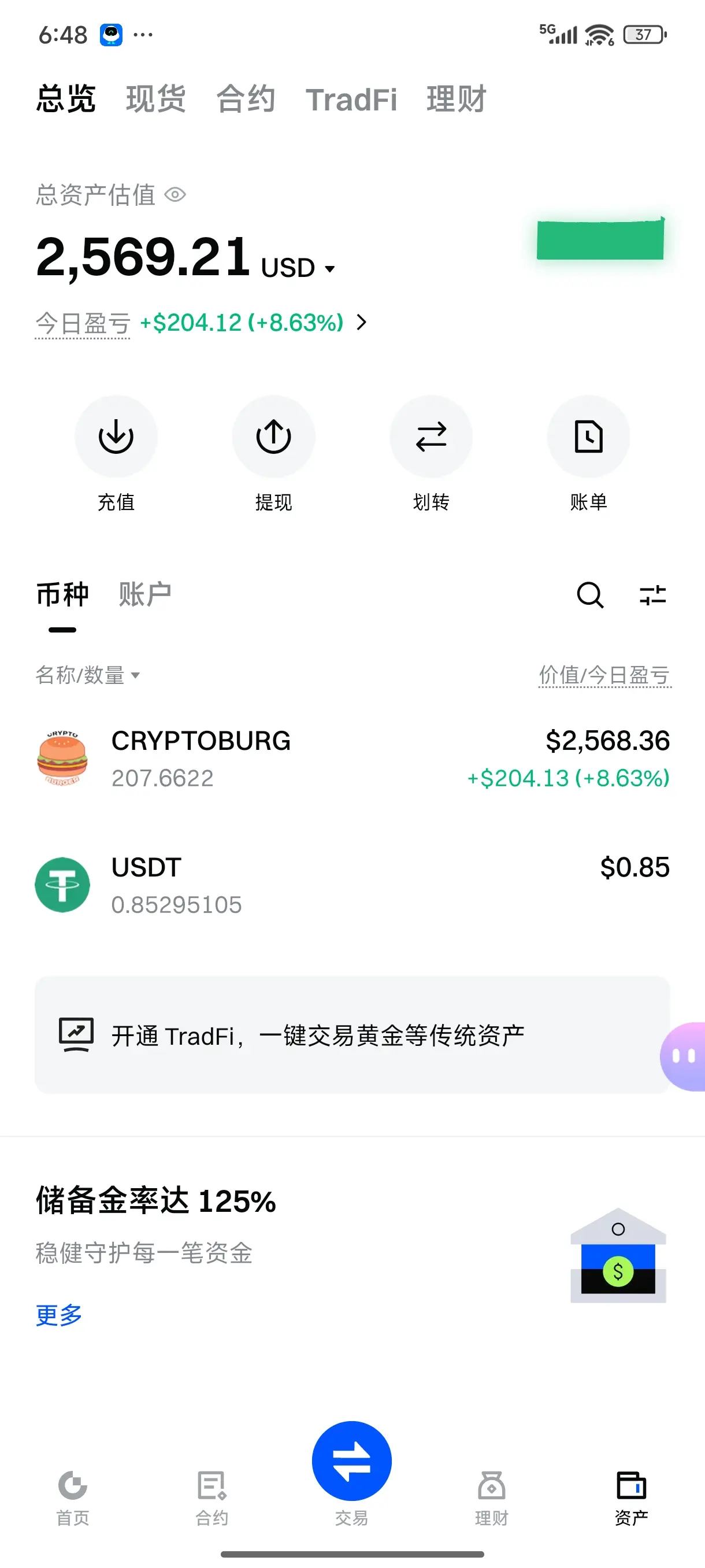
Task: Tap 更多 under reserve ratio
Action: click(x=59, y=1315)
